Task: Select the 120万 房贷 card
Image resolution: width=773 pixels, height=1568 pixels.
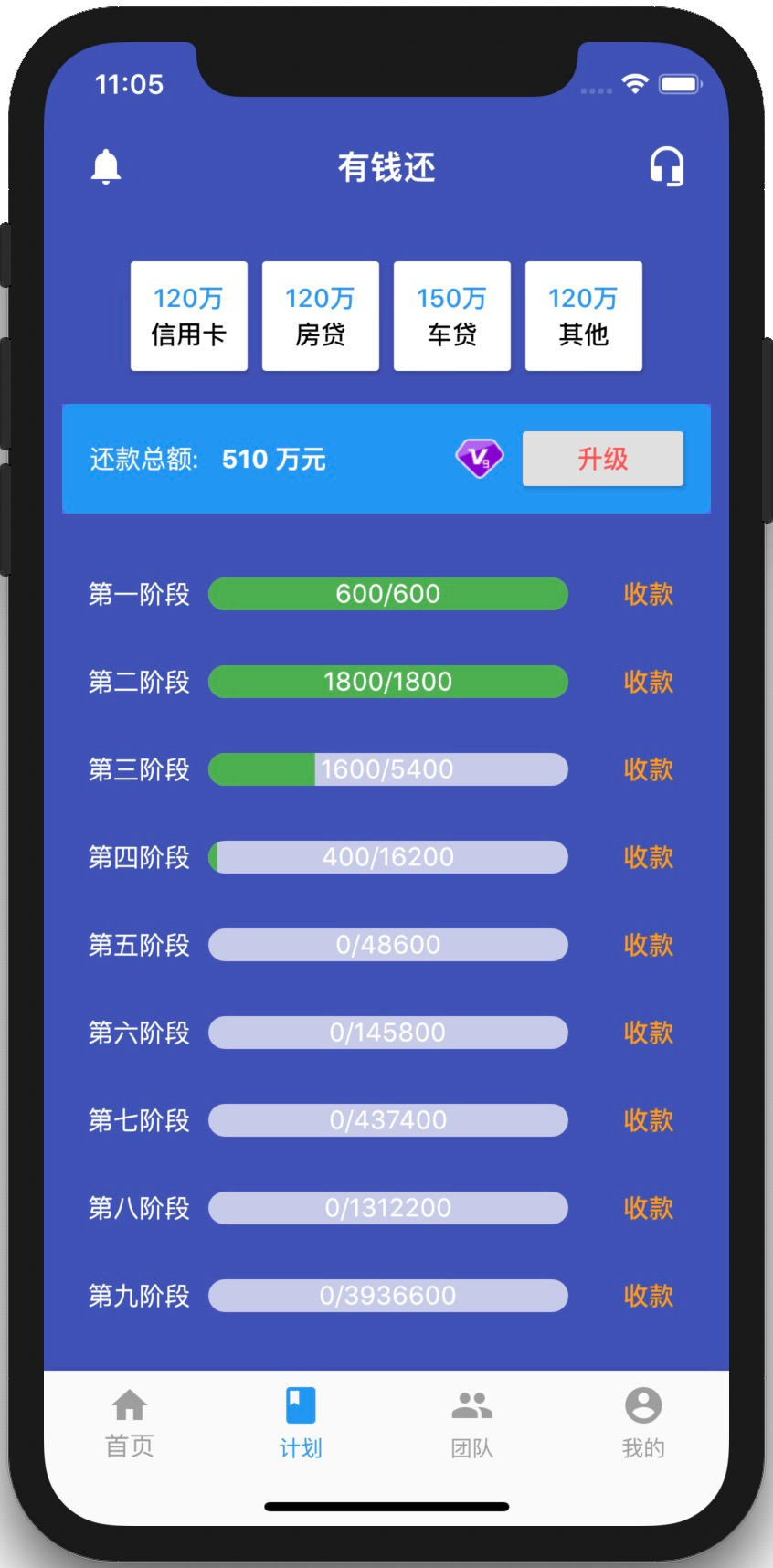Action: [x=320, y=316]
